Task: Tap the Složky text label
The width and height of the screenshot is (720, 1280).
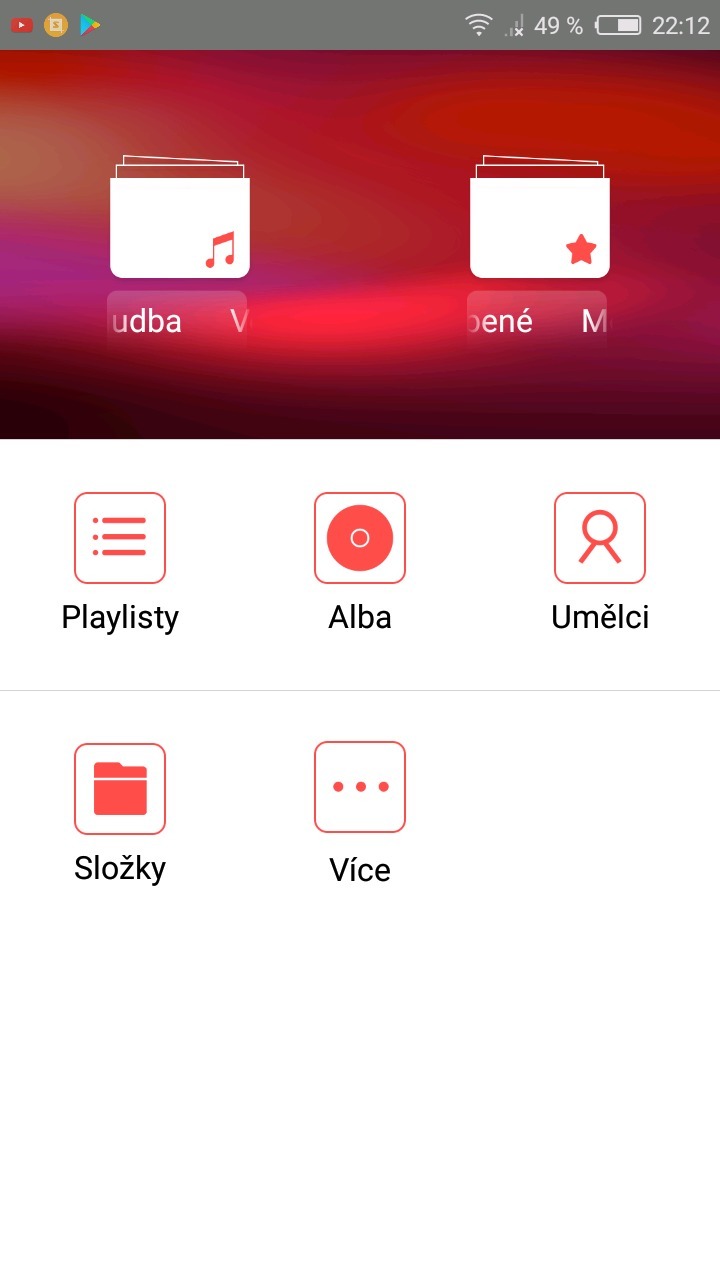Action: tap(119, 869)
